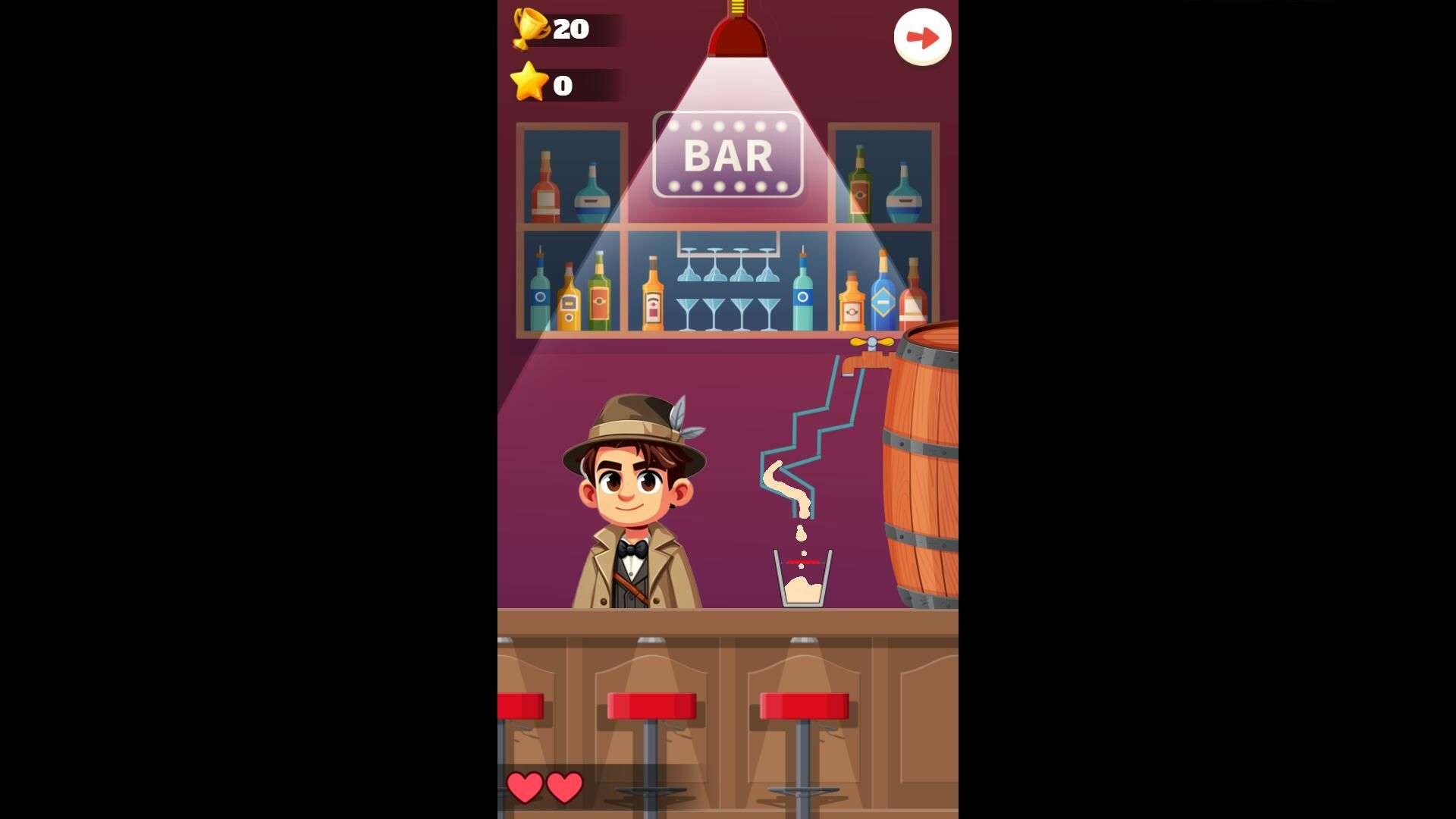Tap the red arrow exit button

(922, 37)
